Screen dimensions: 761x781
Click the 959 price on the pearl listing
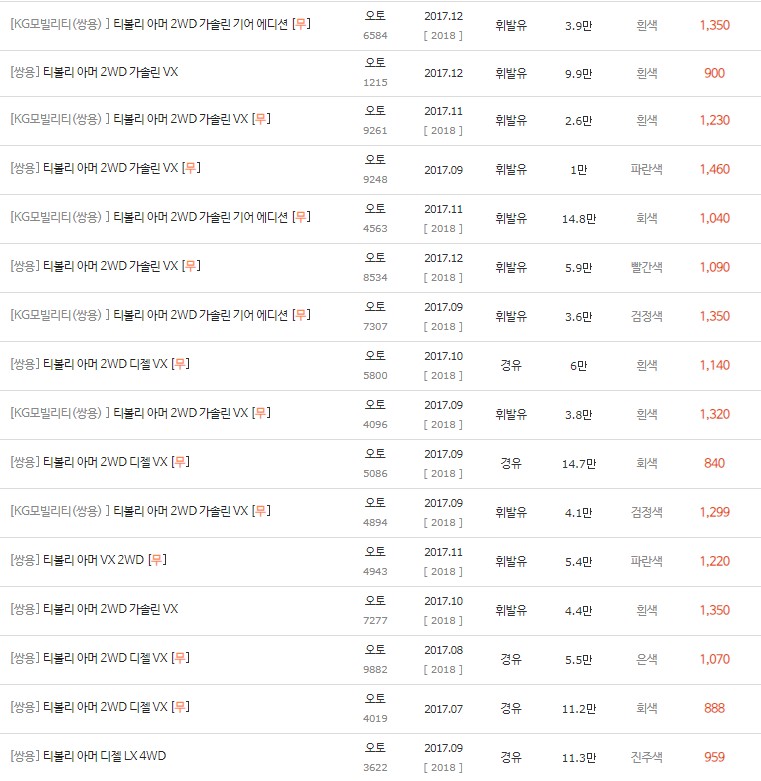(x=714, y=756)
